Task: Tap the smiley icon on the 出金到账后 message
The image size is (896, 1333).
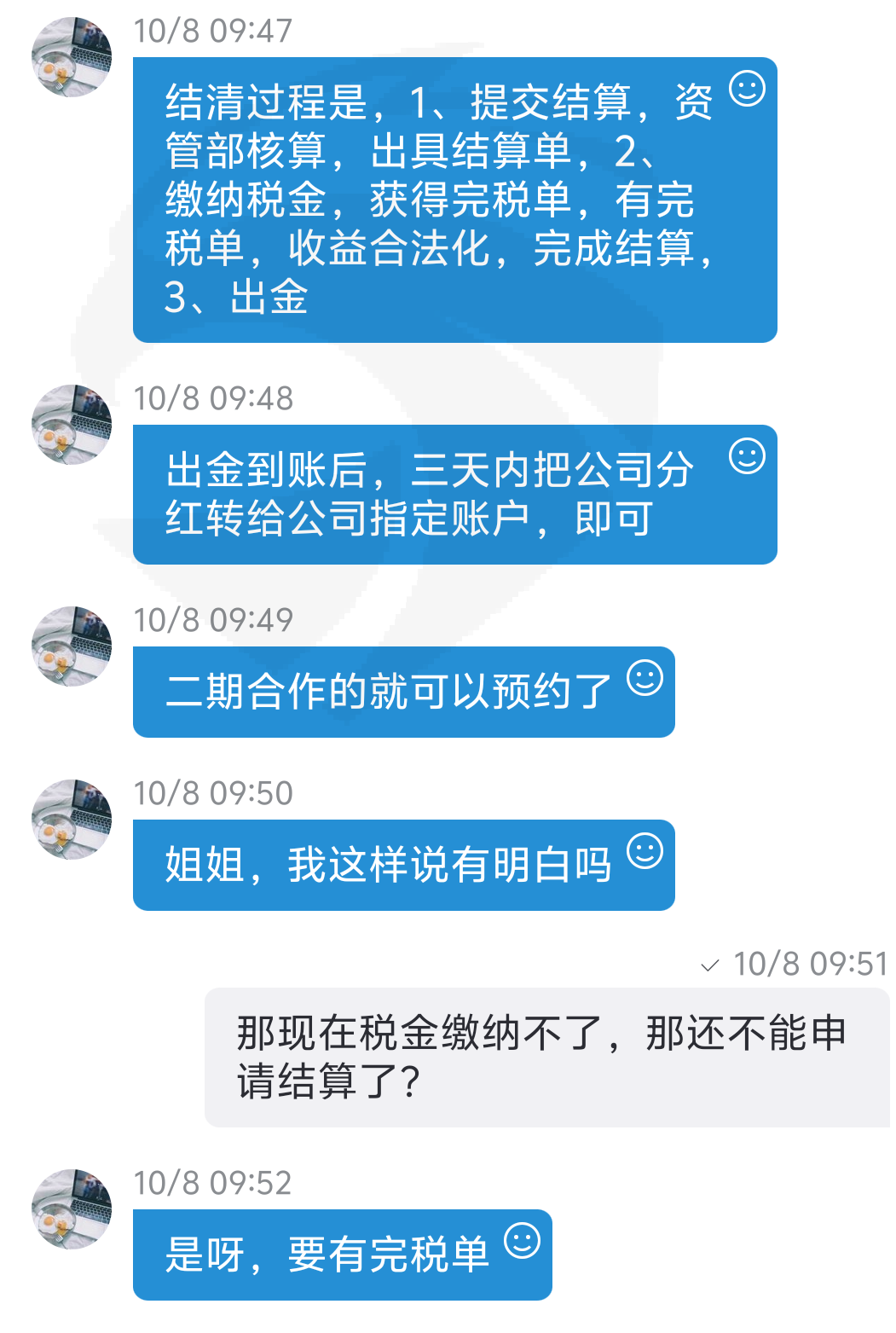Action: tap(747, 456)
